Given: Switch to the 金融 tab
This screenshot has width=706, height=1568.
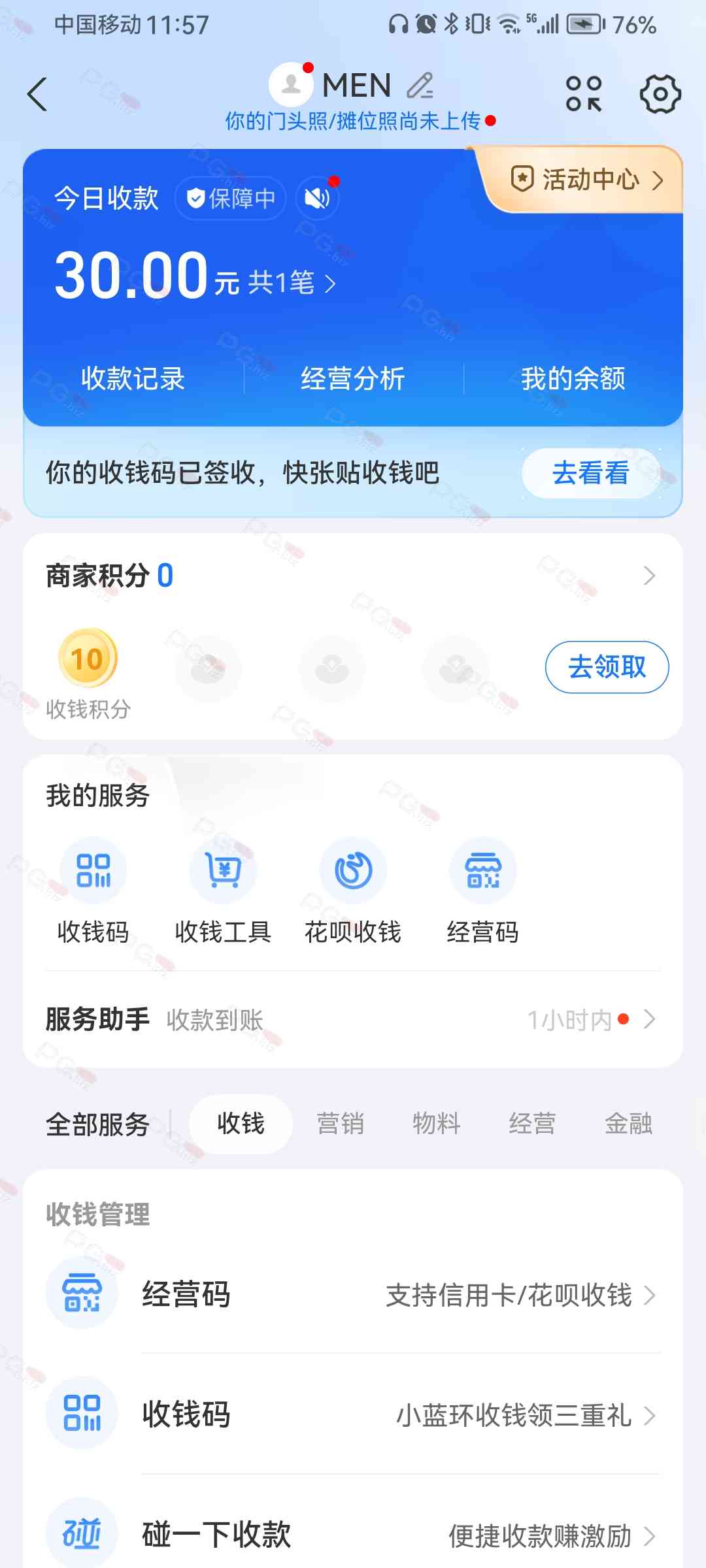Looking at the screenshot, I should click(x=628, y=1124).
